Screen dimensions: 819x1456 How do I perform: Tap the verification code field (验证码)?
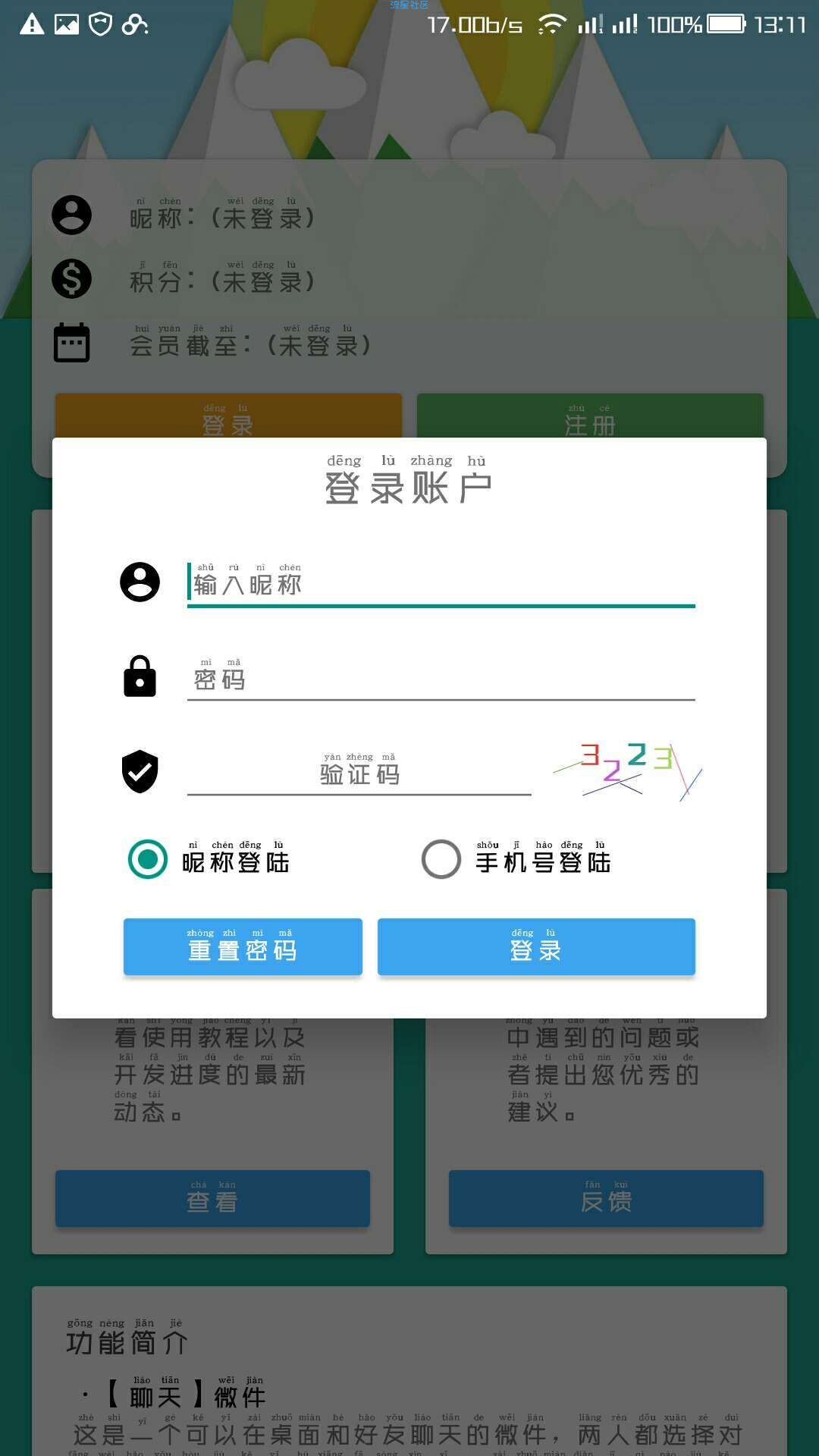click(x=359, y=772)
